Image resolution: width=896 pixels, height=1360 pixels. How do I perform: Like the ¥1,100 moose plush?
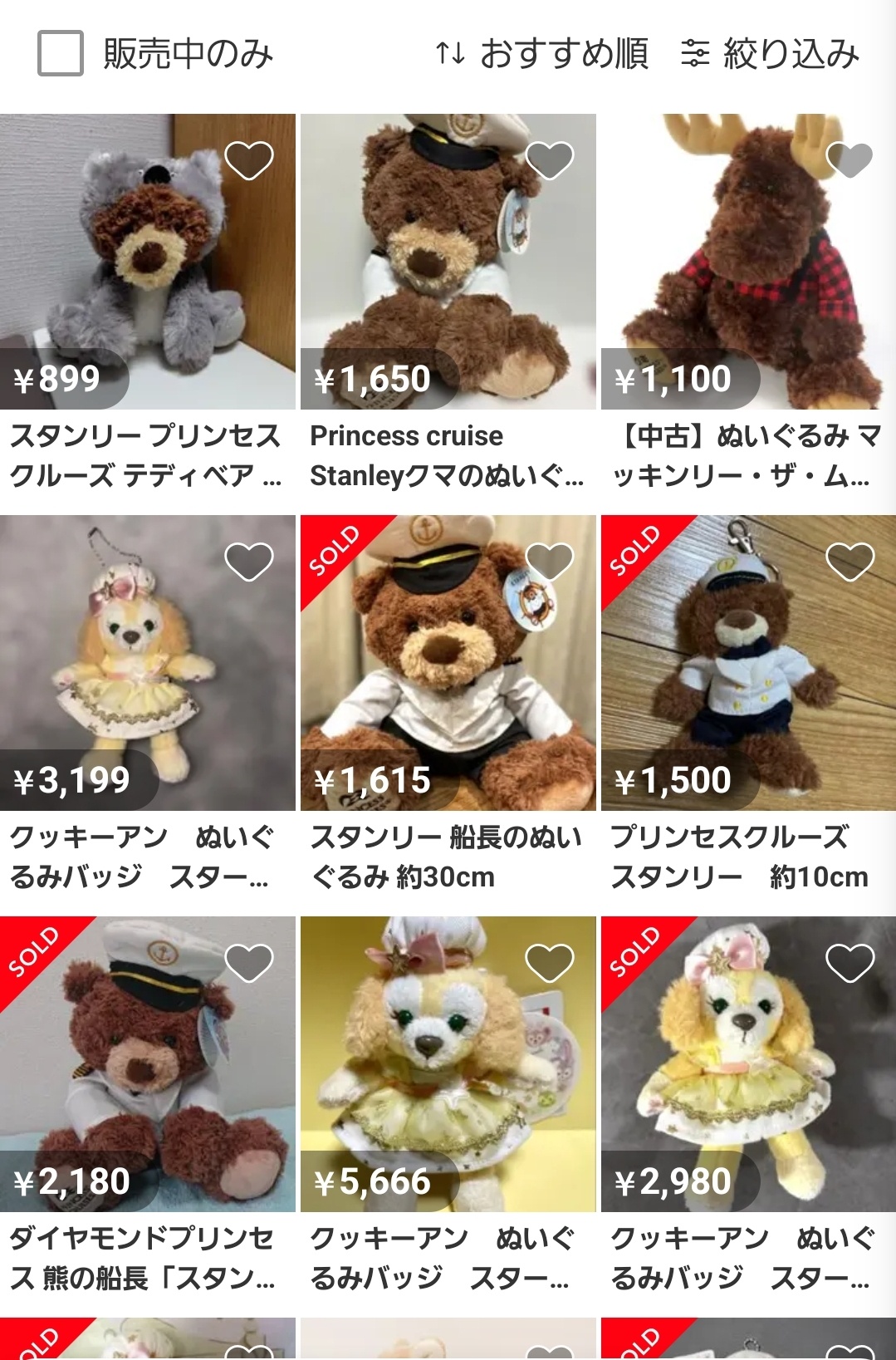pyautogui.click(x=849, y=160)
